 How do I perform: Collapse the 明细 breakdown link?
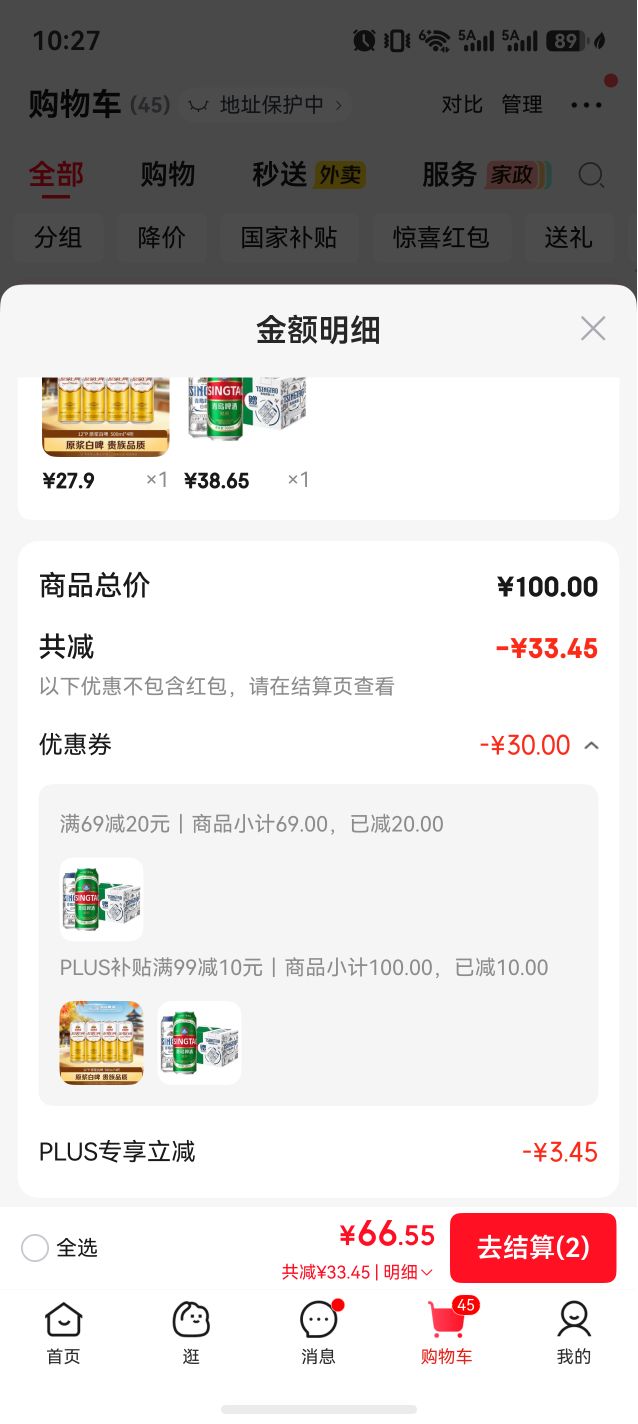[408, 1272]
